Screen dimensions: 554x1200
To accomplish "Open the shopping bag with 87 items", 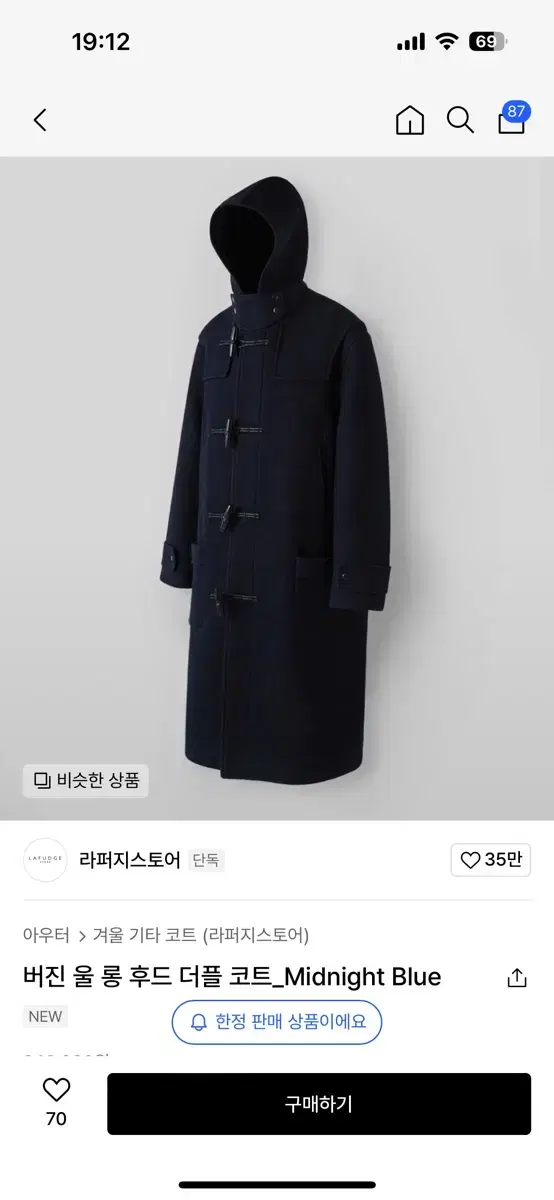I will click(x=513, y=118).
